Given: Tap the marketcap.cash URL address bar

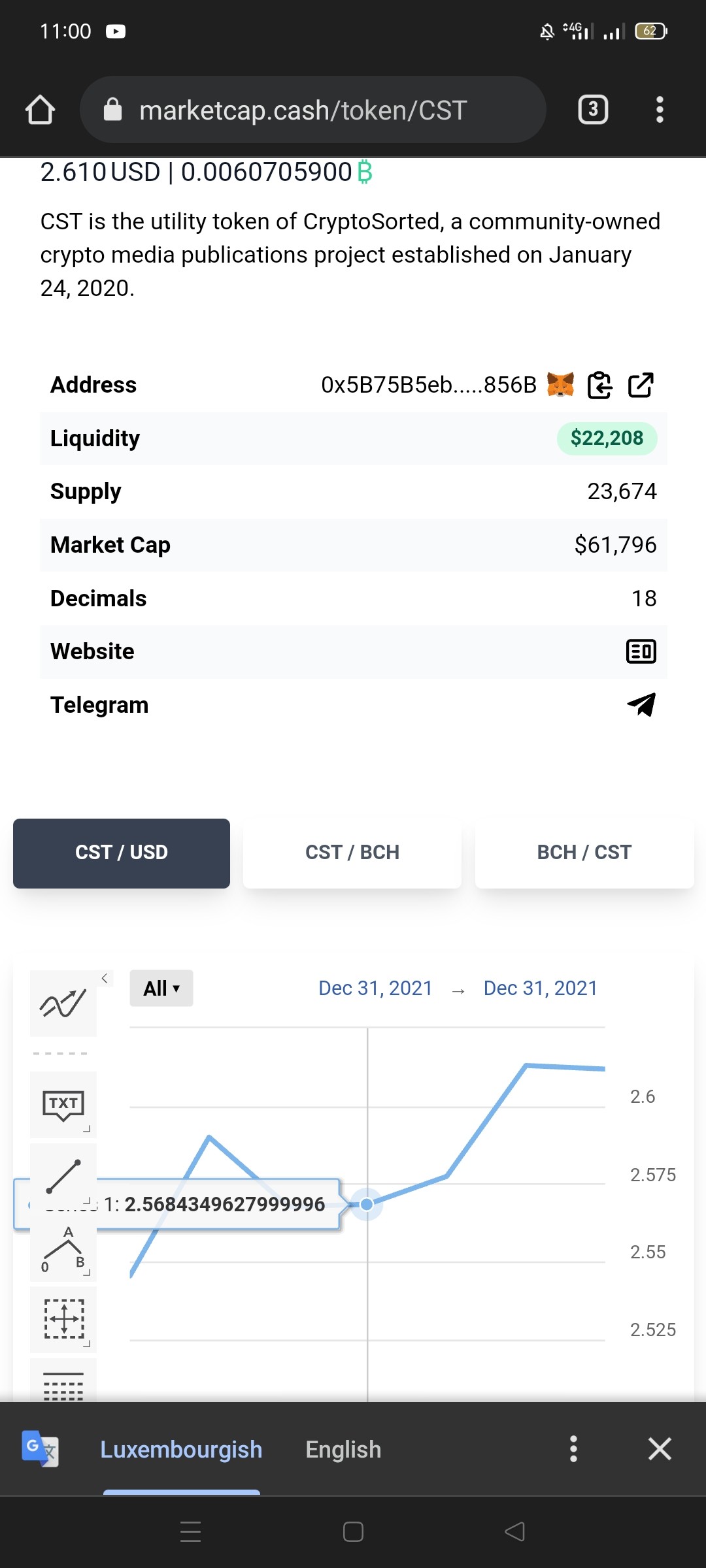Looking at the screenshot, I should click(x=312, y=110).
